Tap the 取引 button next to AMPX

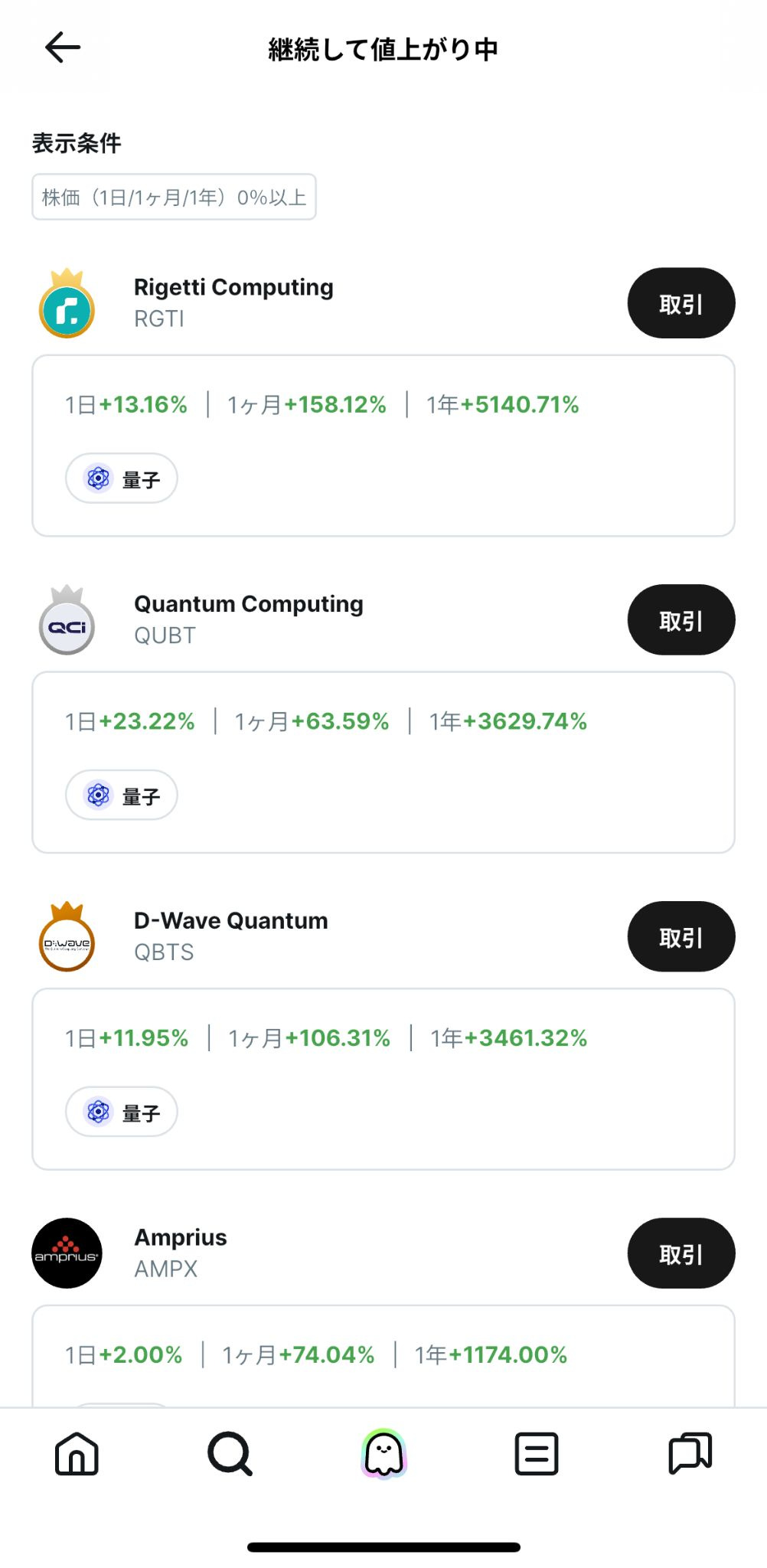tap(681, 1253)
